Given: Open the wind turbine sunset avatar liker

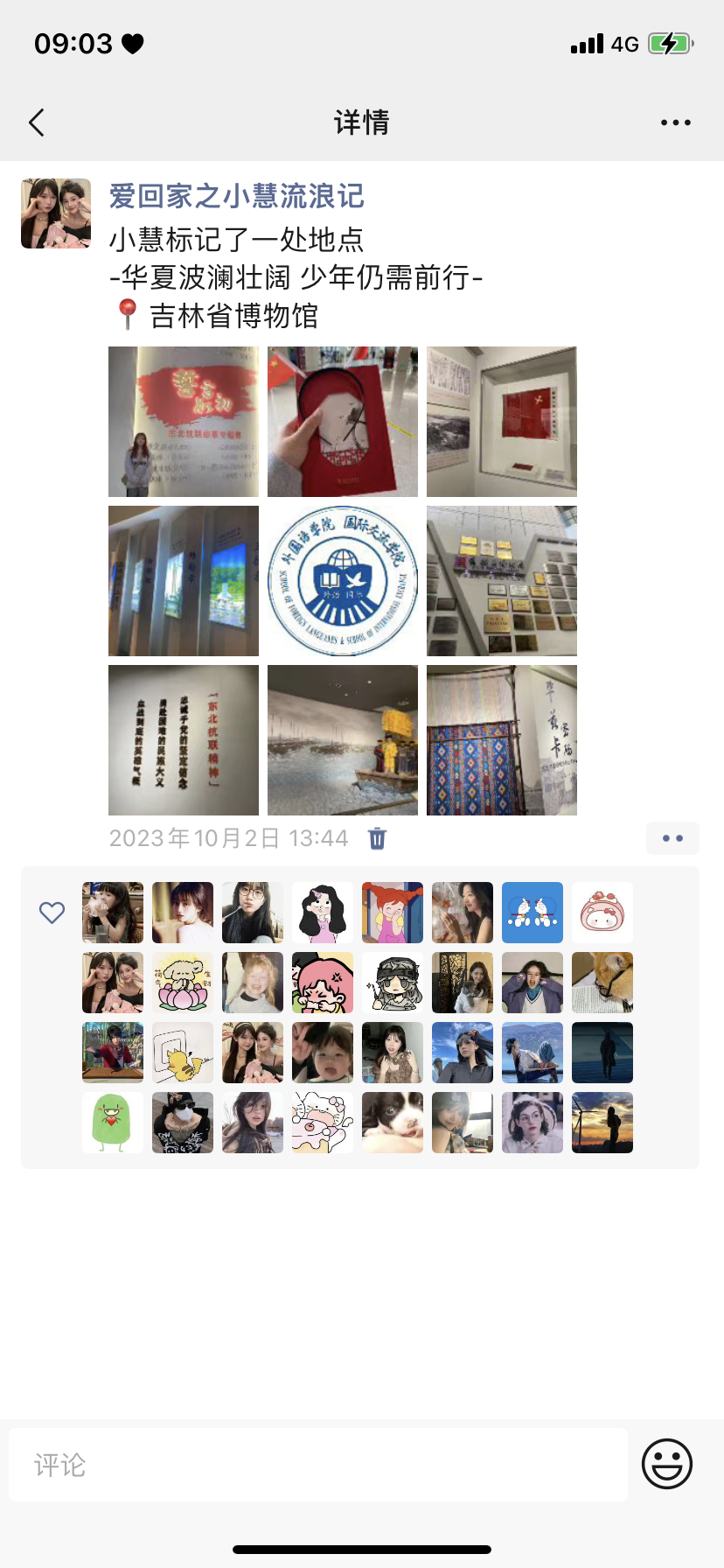Looking at the screenshot, I should pyautogui.click(x=602, y=1123).
